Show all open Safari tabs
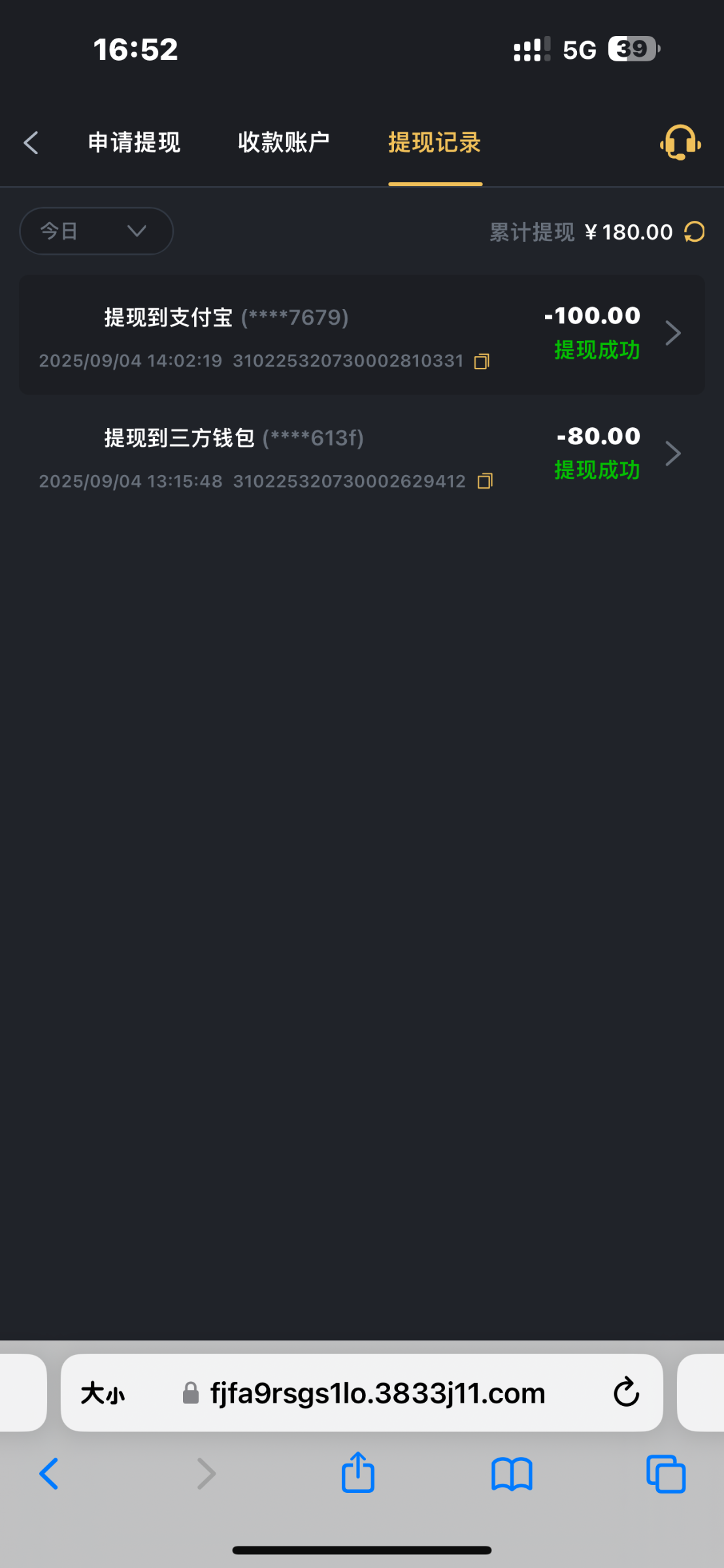 coord(665,1474)
